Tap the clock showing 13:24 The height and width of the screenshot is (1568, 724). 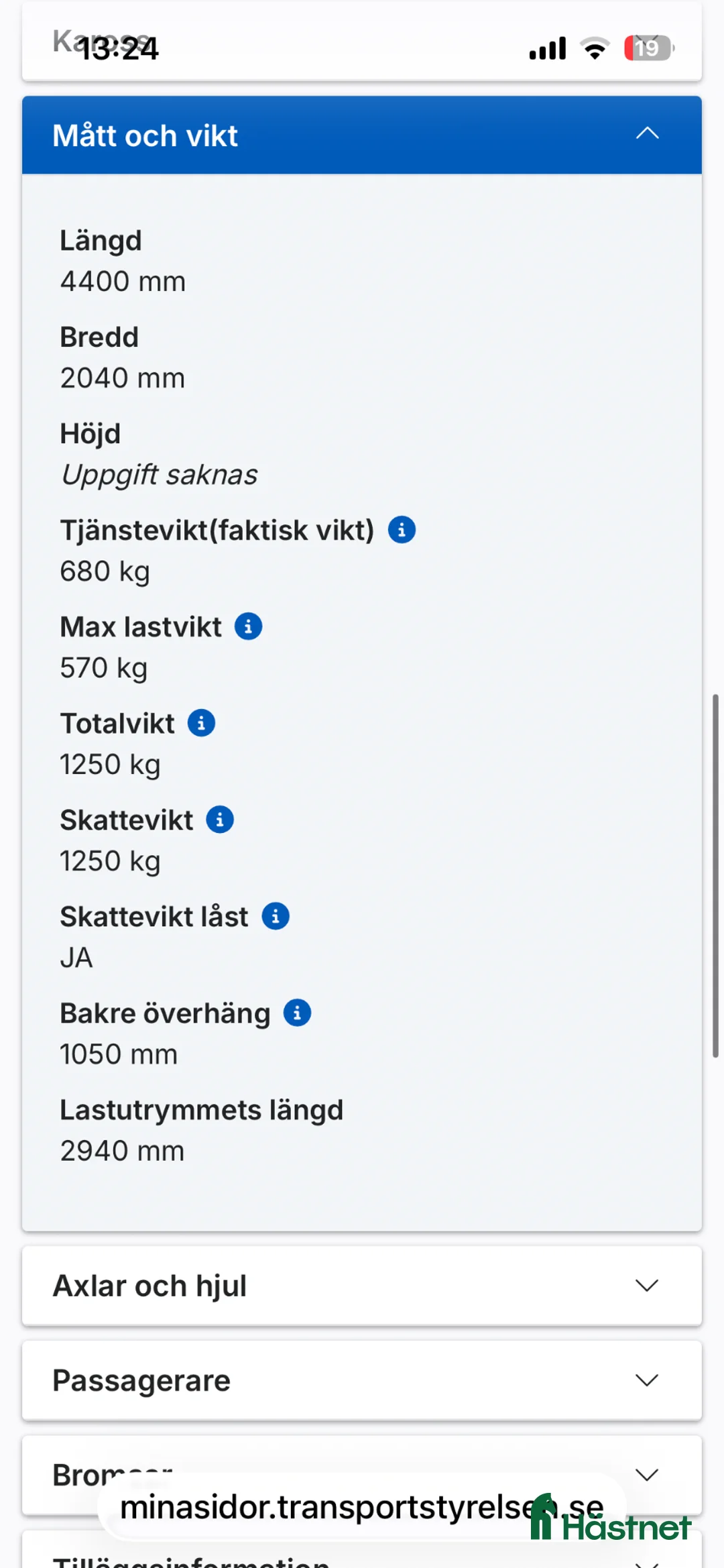pos(118,48)
